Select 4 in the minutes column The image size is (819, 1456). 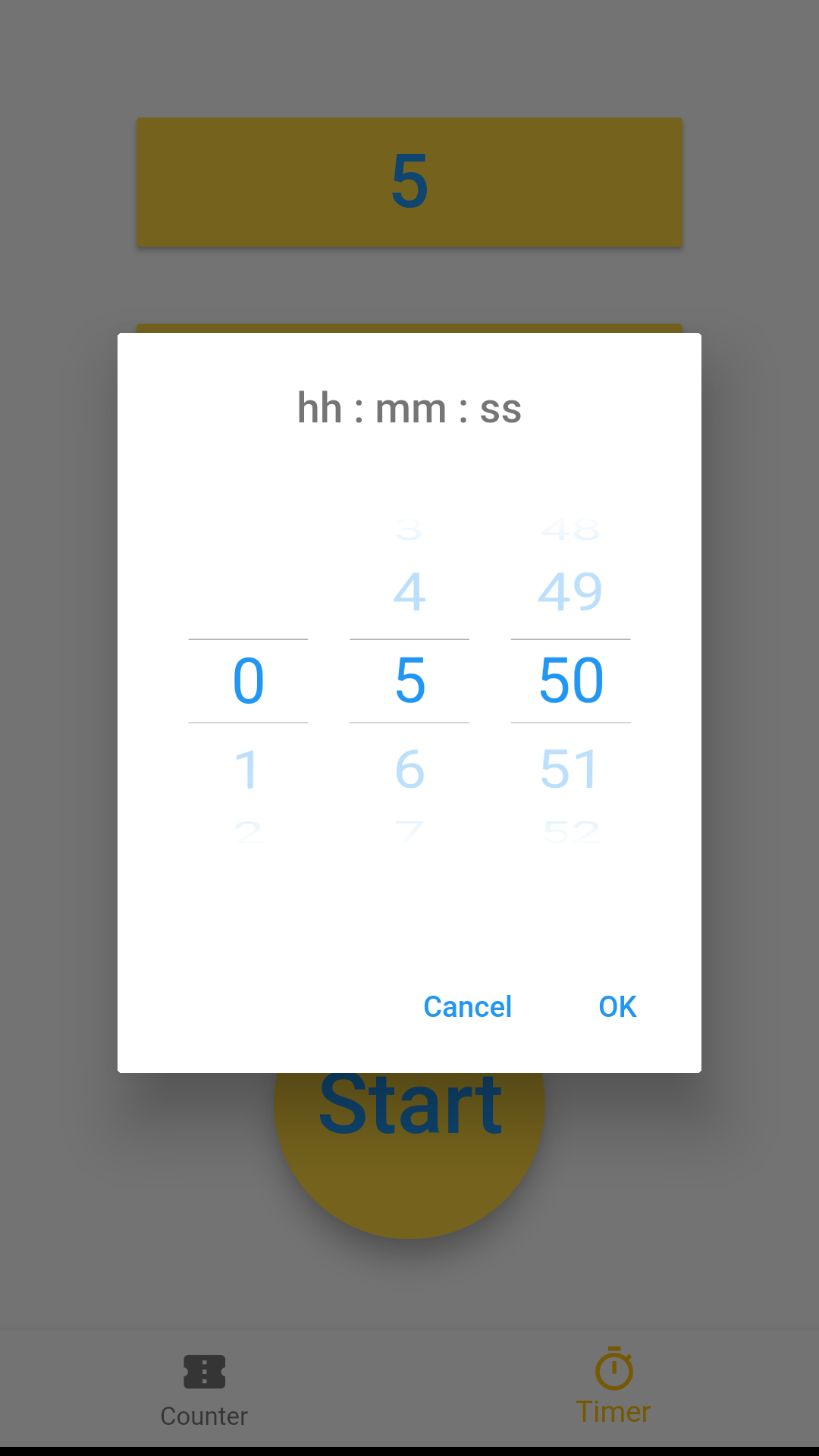(x=409, y=591)
